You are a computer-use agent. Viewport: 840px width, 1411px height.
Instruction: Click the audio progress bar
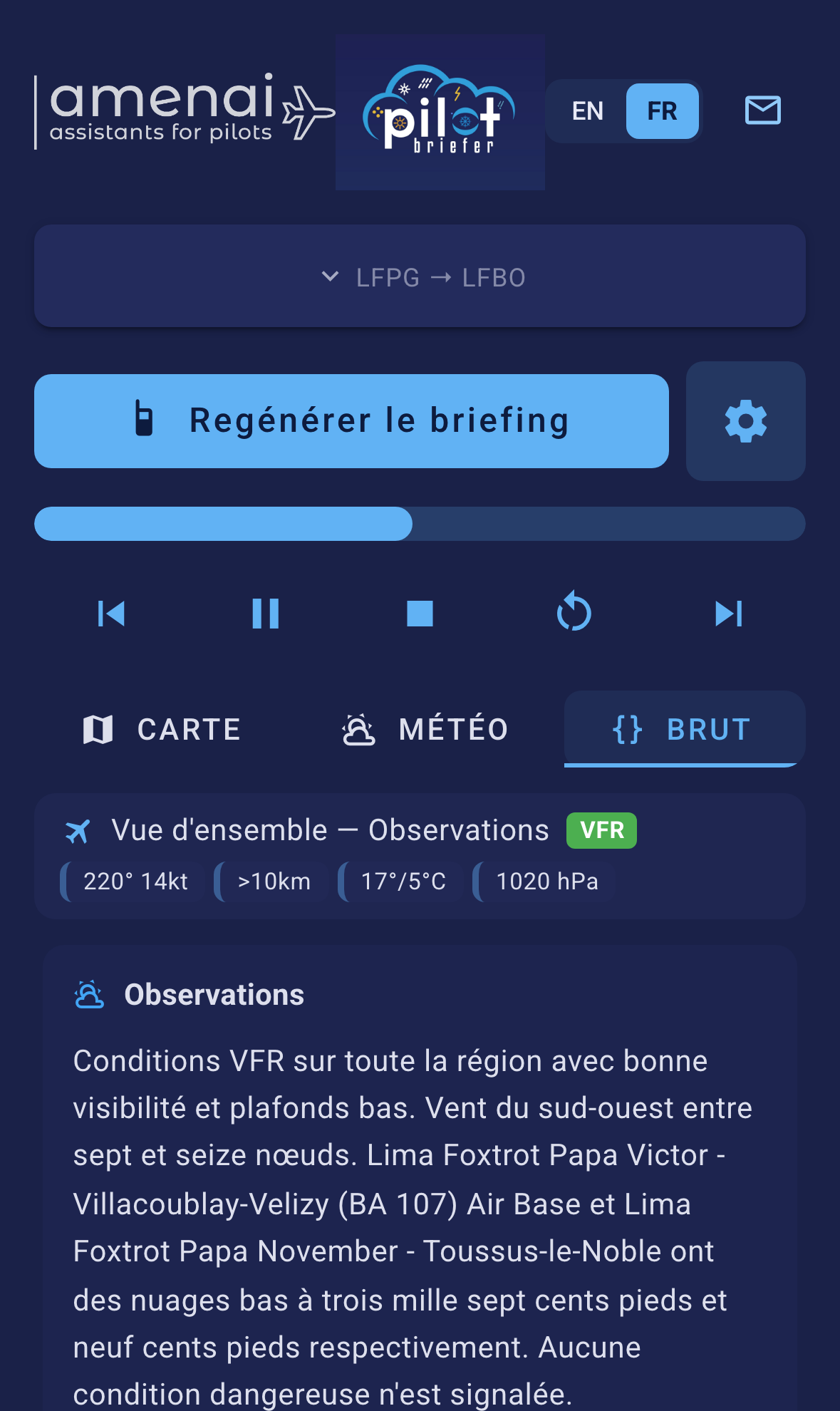point(420,524)
